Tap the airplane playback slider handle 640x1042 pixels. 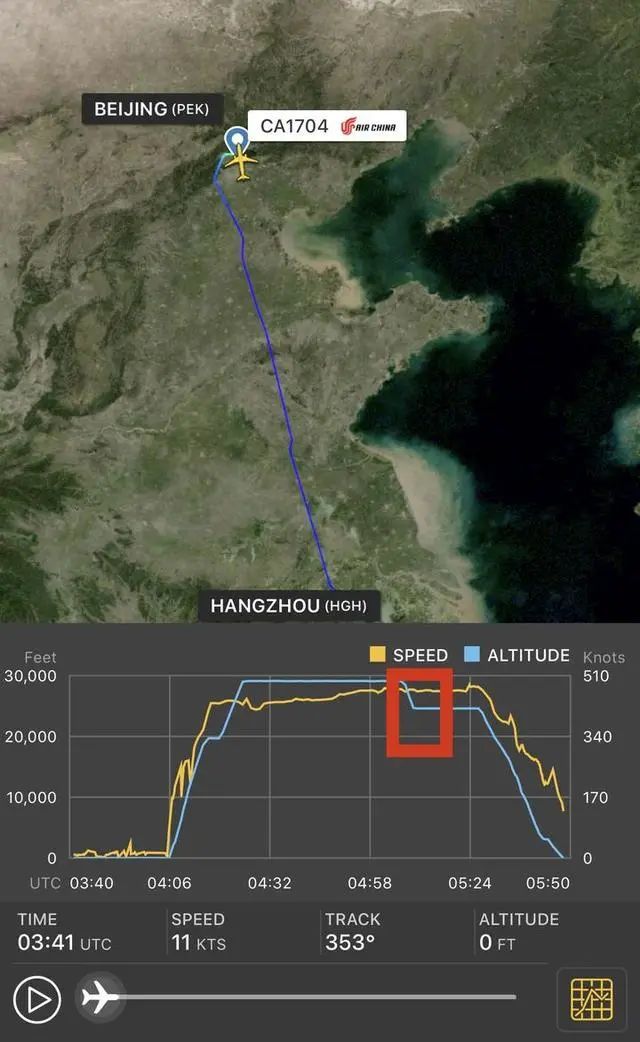click(100, 997)
